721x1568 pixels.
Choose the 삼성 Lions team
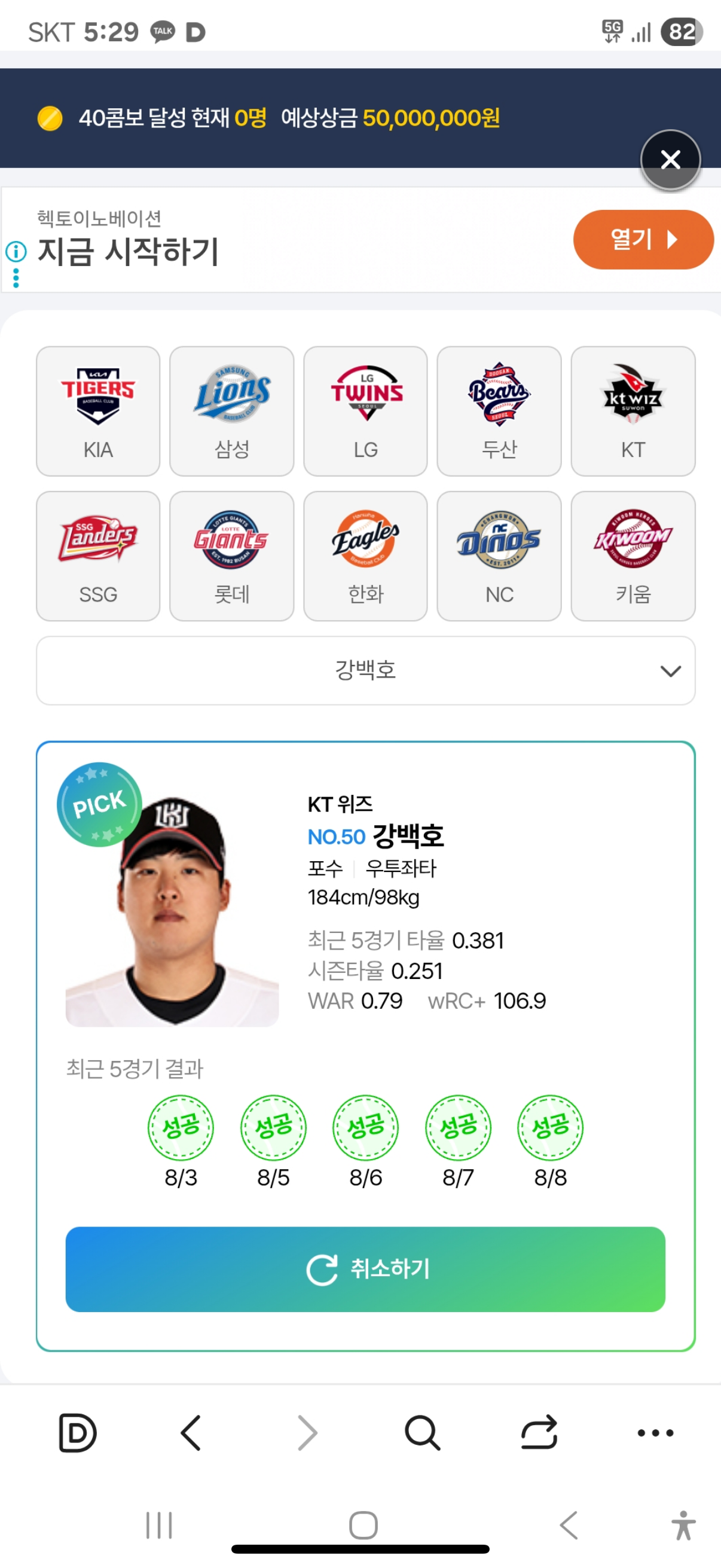tap(232, 411)
